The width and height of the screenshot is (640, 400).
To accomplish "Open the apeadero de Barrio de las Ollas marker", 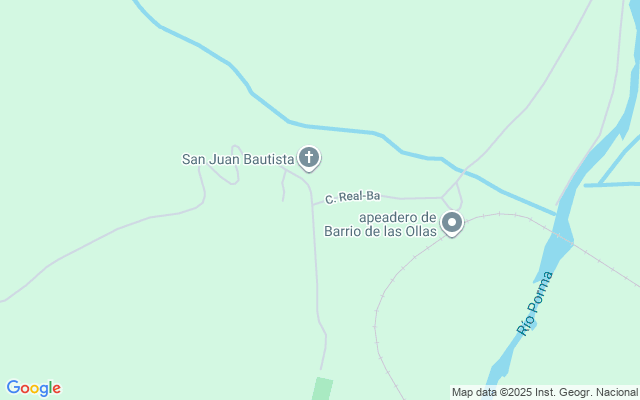I will [x=452, y=223].
